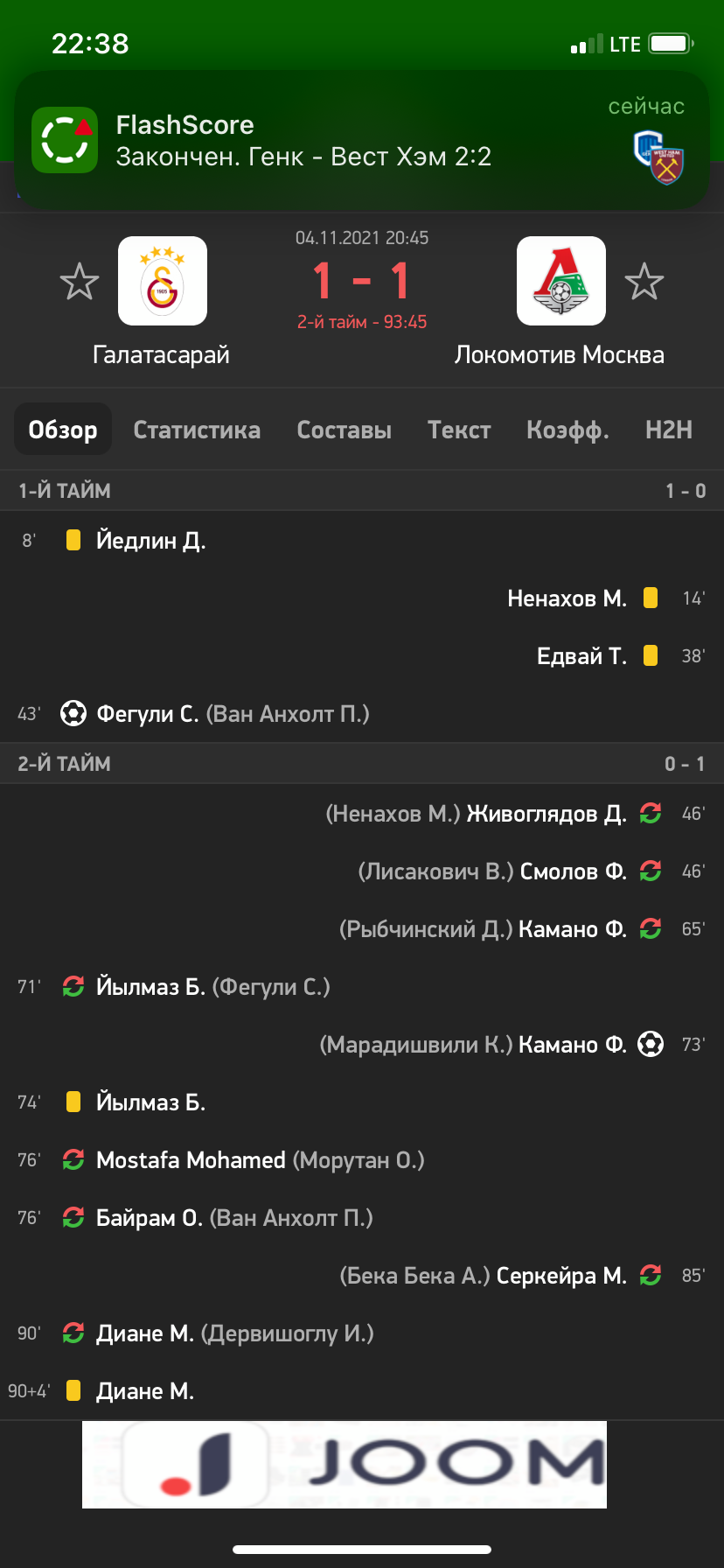Open the Текст tab
This screenshot has width=724, height=1568.
coord(459,430)
